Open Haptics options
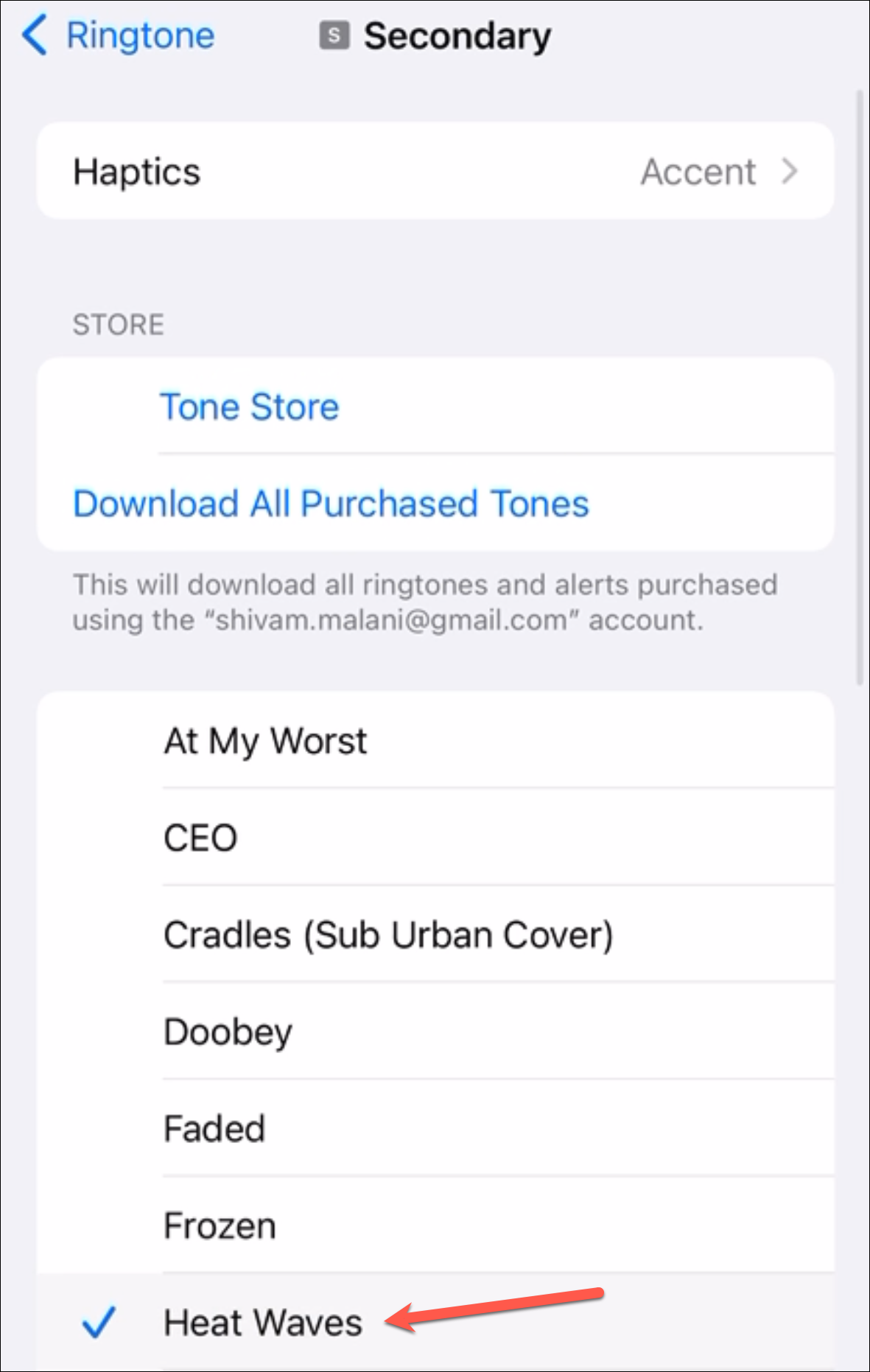 point(435,172)
